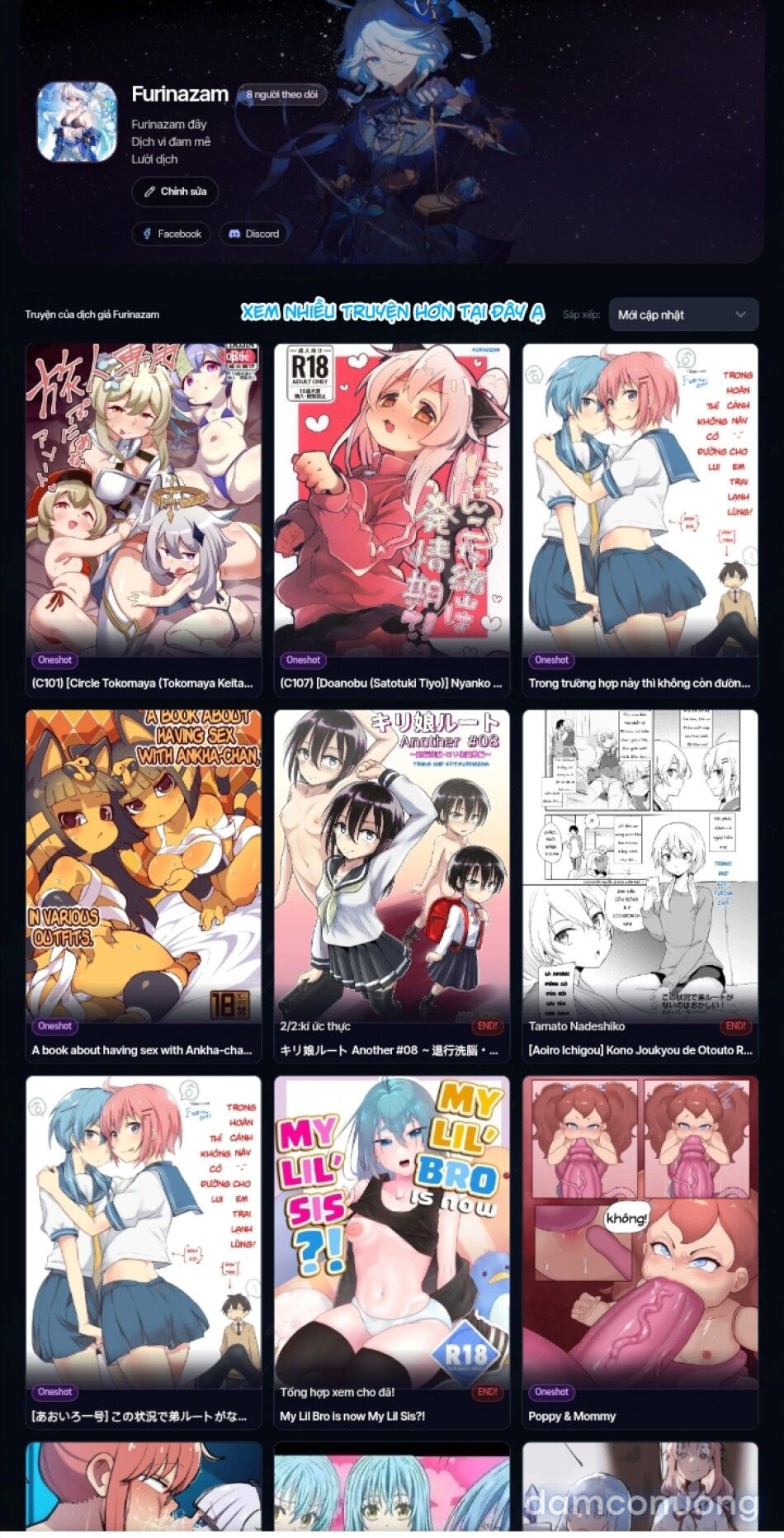Expand the Mới cập nhật sort dropdown
Viewport: 784px width, 1538px height.
coord(682,315)
